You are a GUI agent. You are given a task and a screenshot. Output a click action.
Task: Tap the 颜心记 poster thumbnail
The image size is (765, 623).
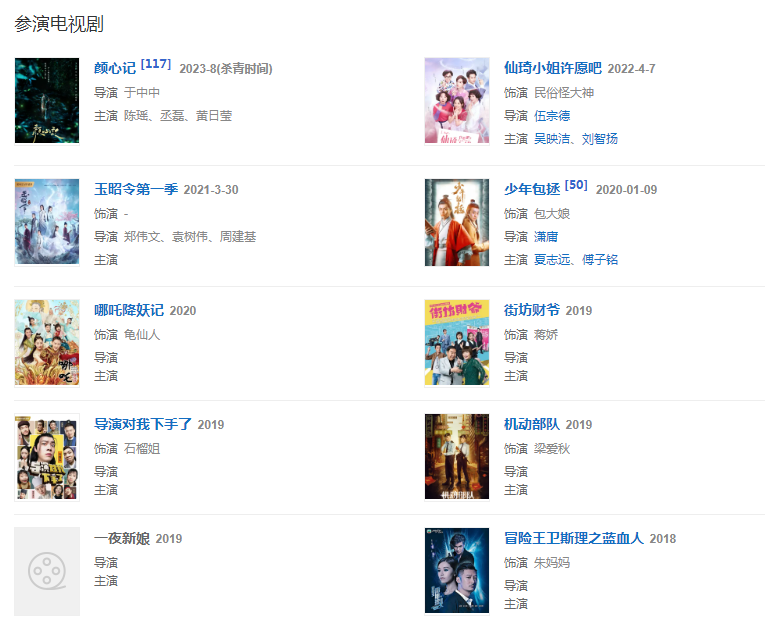47,100
